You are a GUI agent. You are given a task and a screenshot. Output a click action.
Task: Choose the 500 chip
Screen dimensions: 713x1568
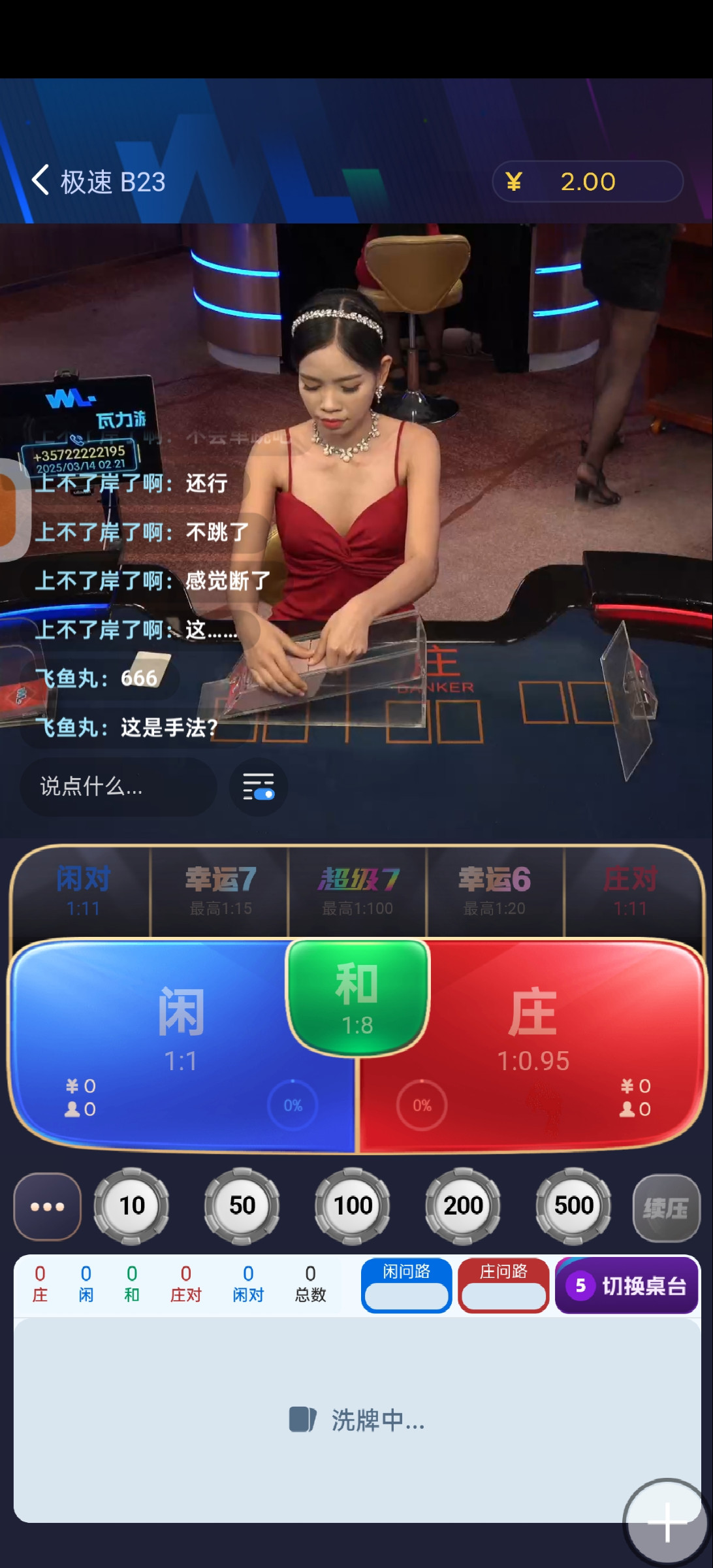point(573,1206)
